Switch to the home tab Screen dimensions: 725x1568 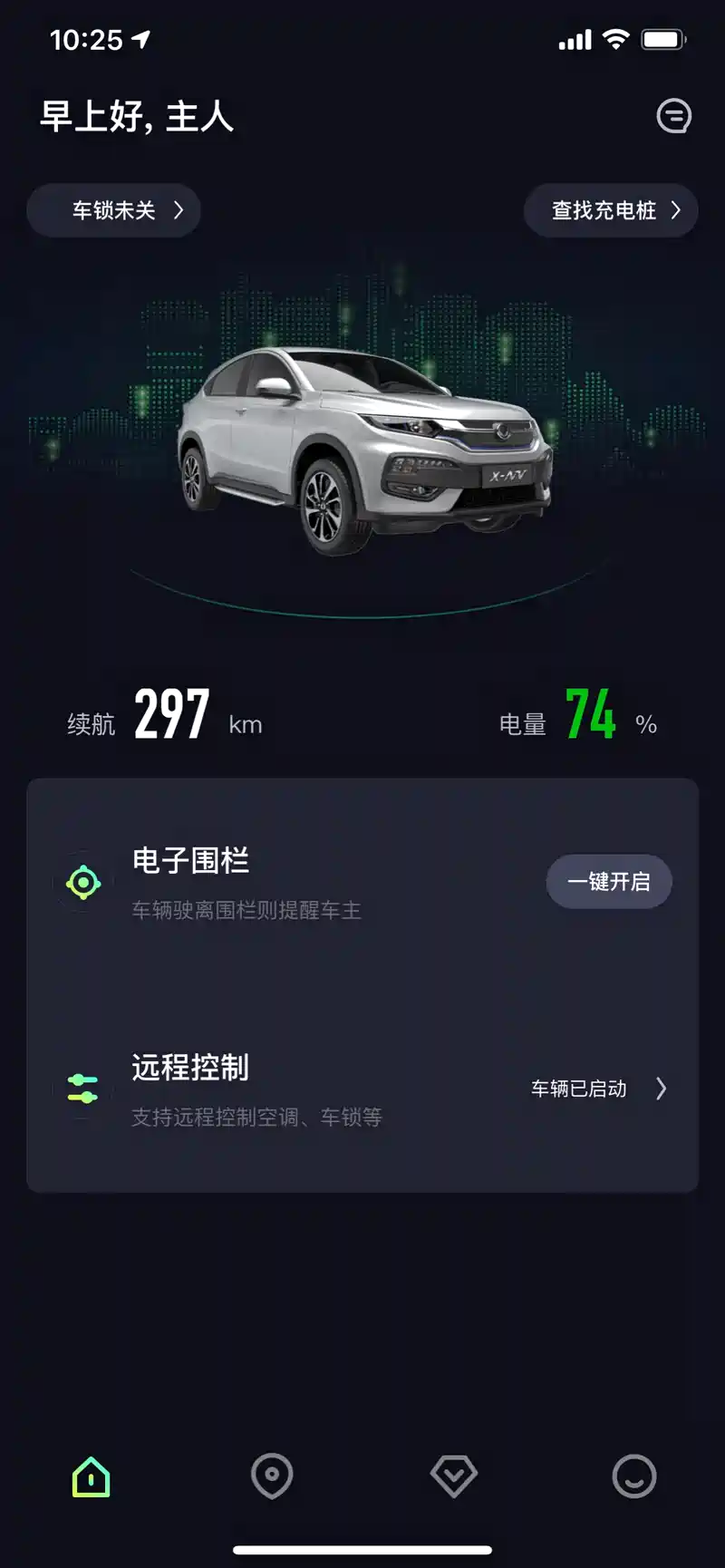pyautogui.click(x=92, y=1477)
